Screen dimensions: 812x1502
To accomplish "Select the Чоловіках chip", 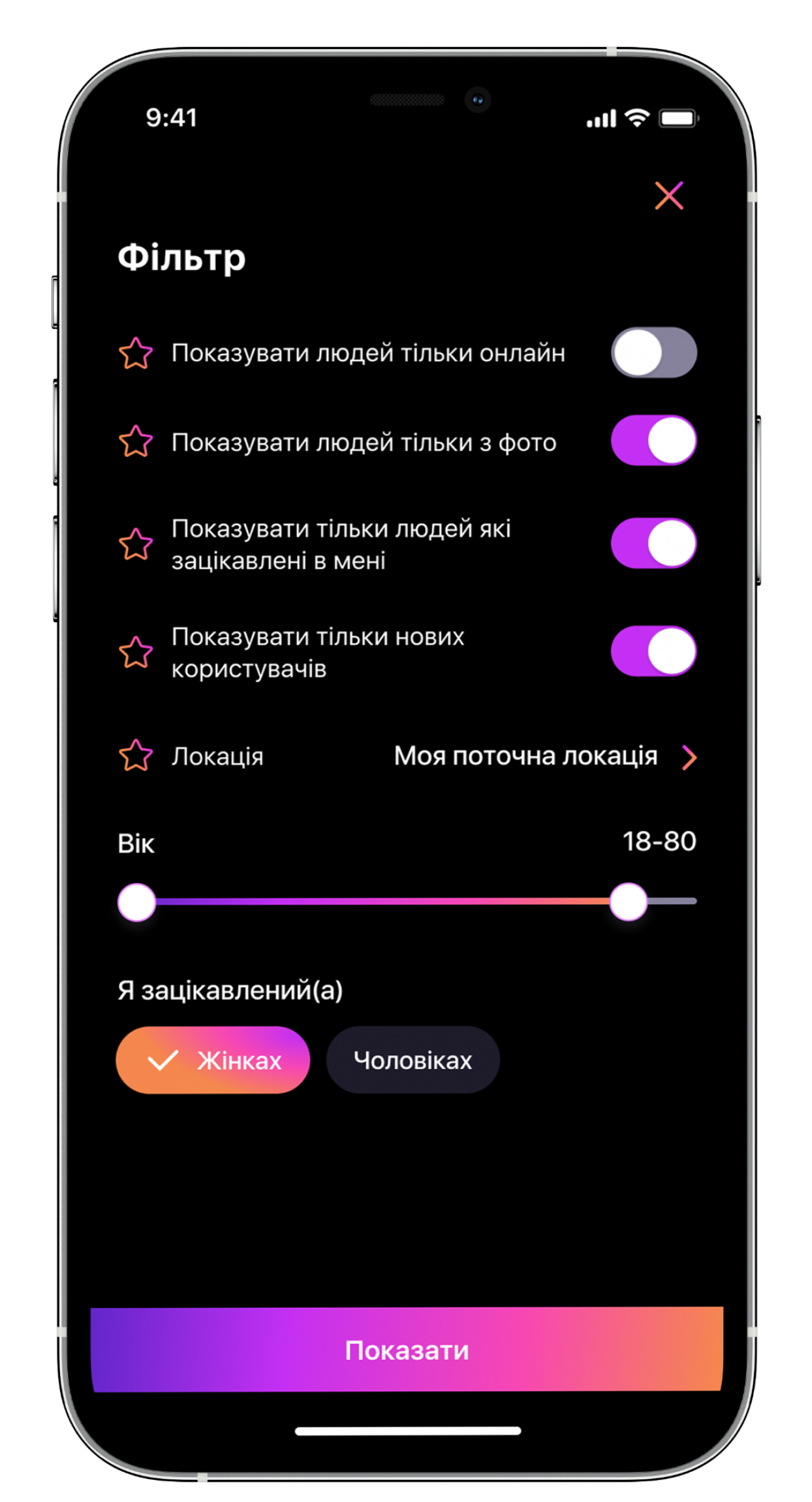I will (413, 1060).
